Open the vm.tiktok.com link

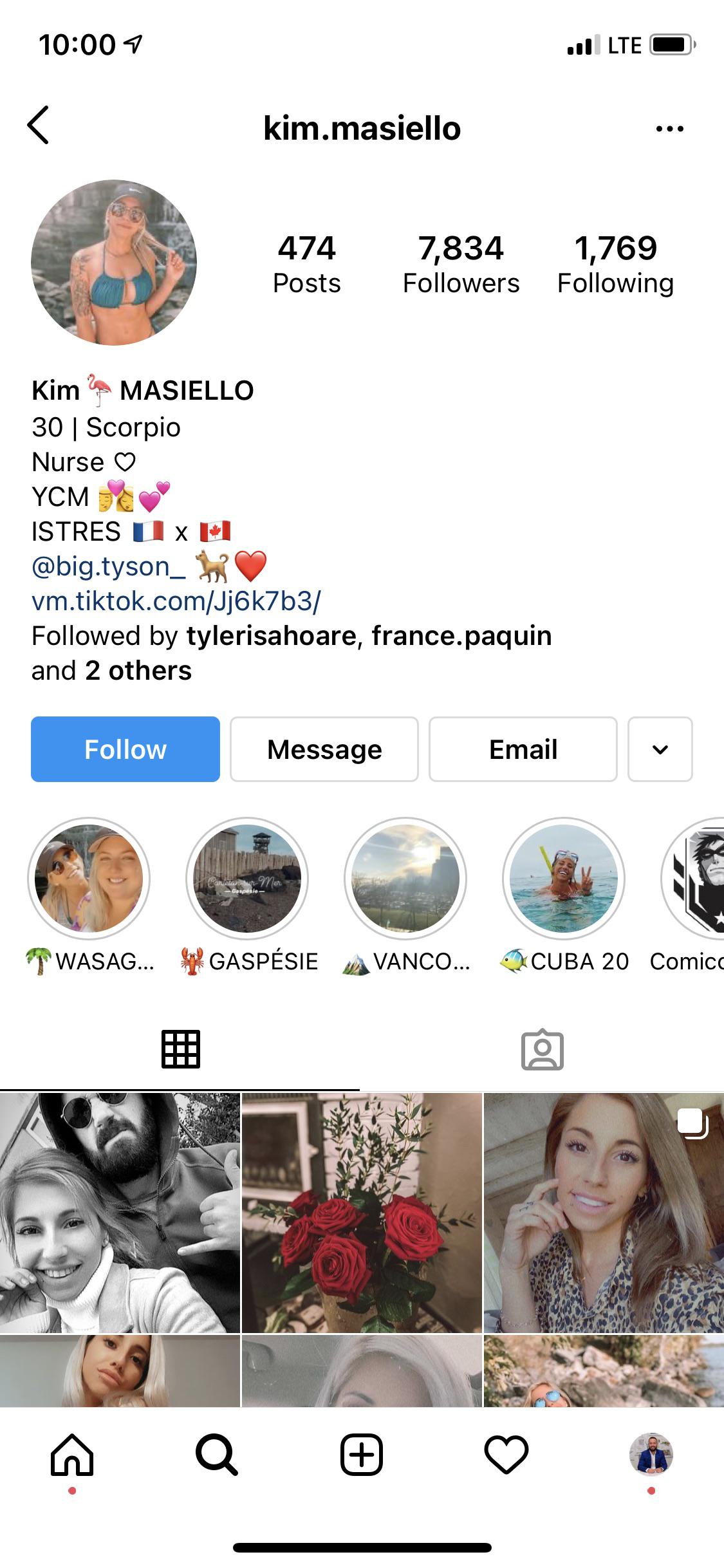176,601
